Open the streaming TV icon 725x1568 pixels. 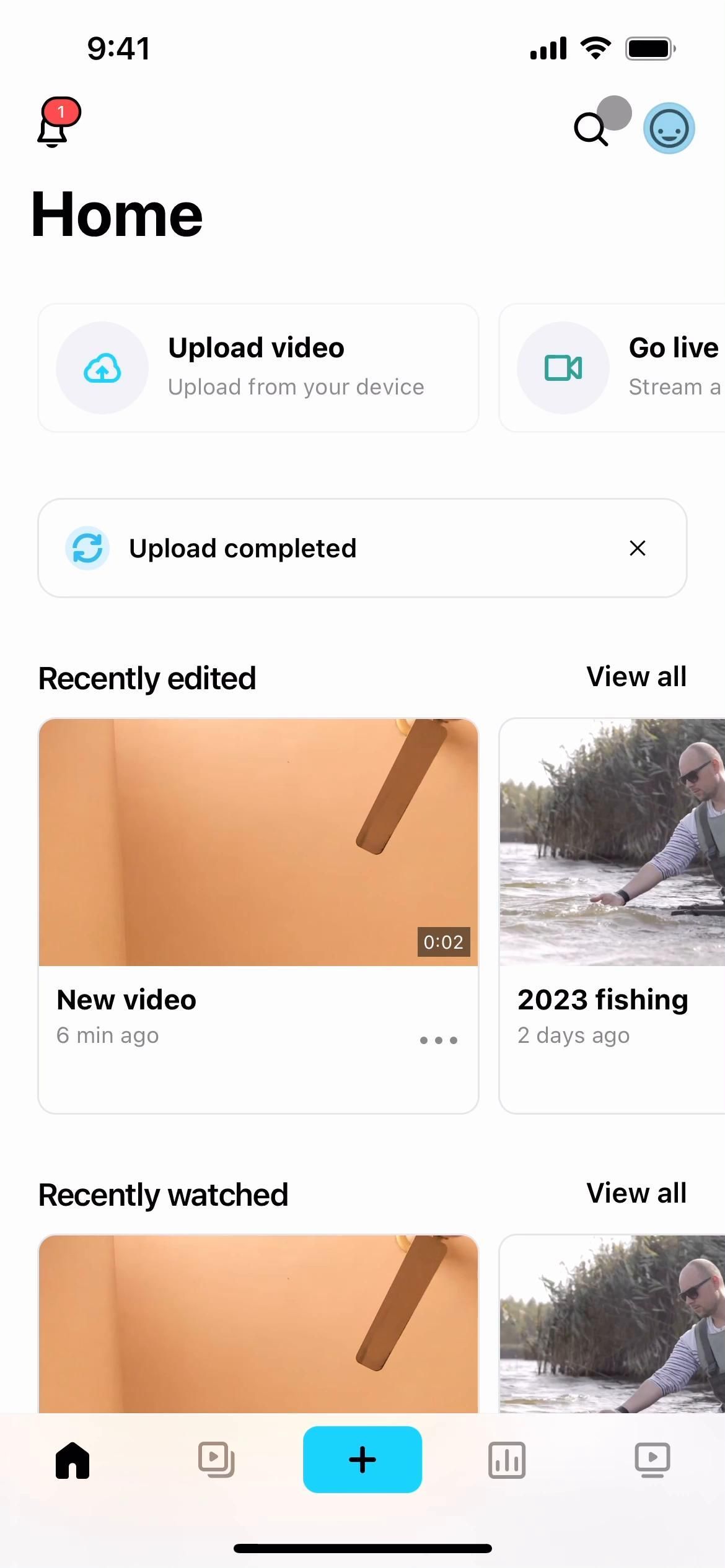653,1459
